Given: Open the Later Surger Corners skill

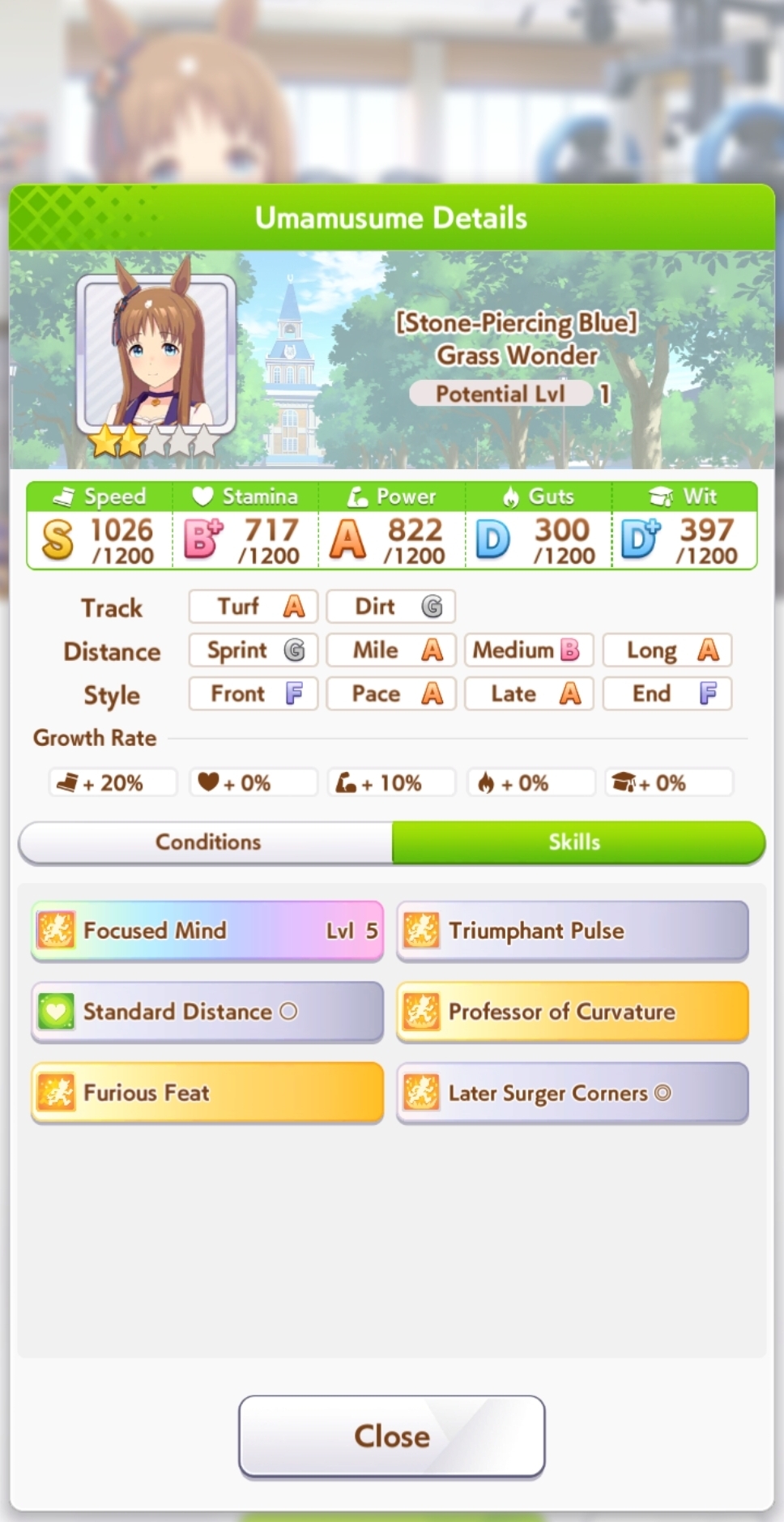Looking at the screenshot, I should tap(572, 1093).
